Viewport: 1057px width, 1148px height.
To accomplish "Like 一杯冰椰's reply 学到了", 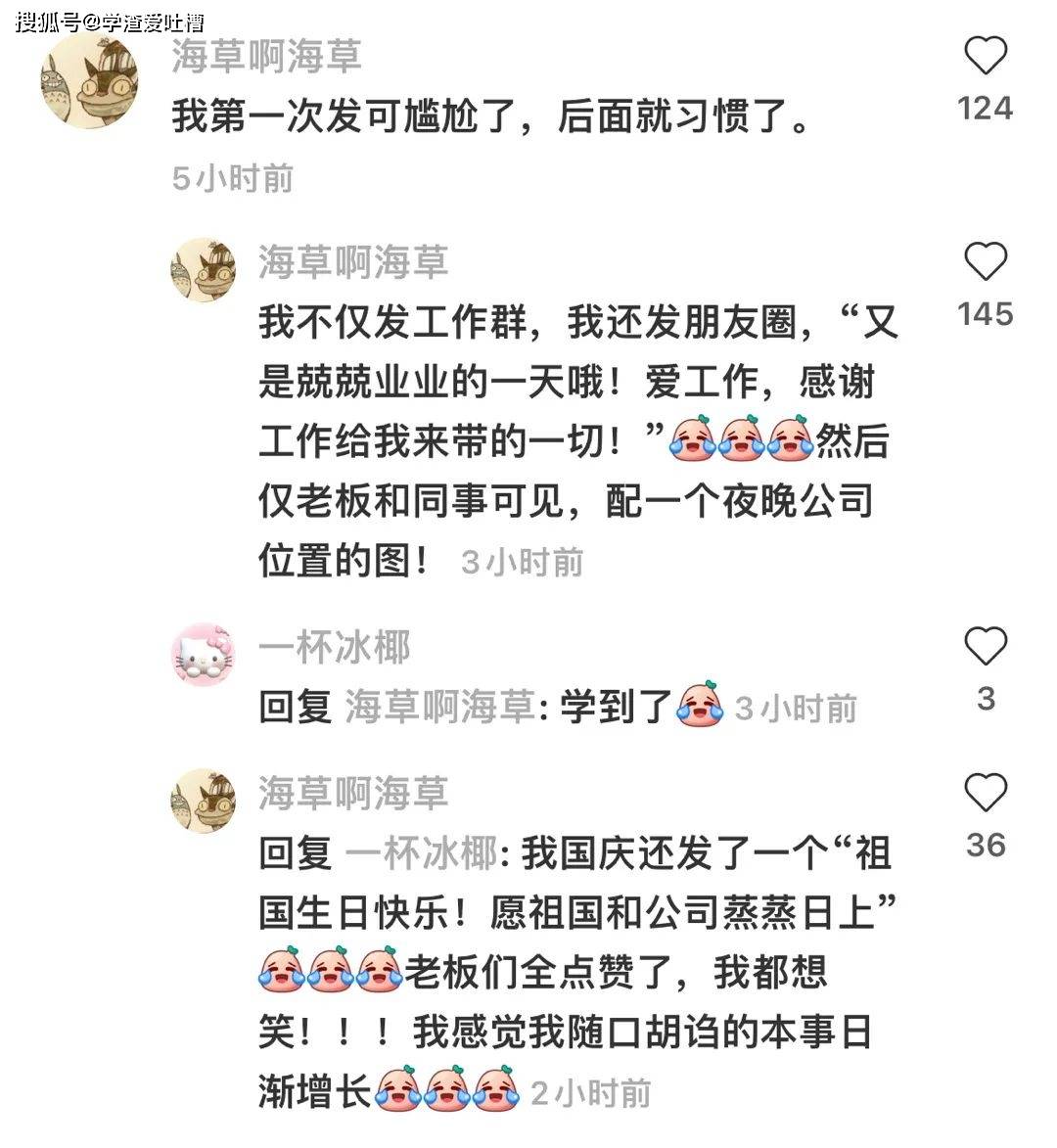I will tap(986, 647).
